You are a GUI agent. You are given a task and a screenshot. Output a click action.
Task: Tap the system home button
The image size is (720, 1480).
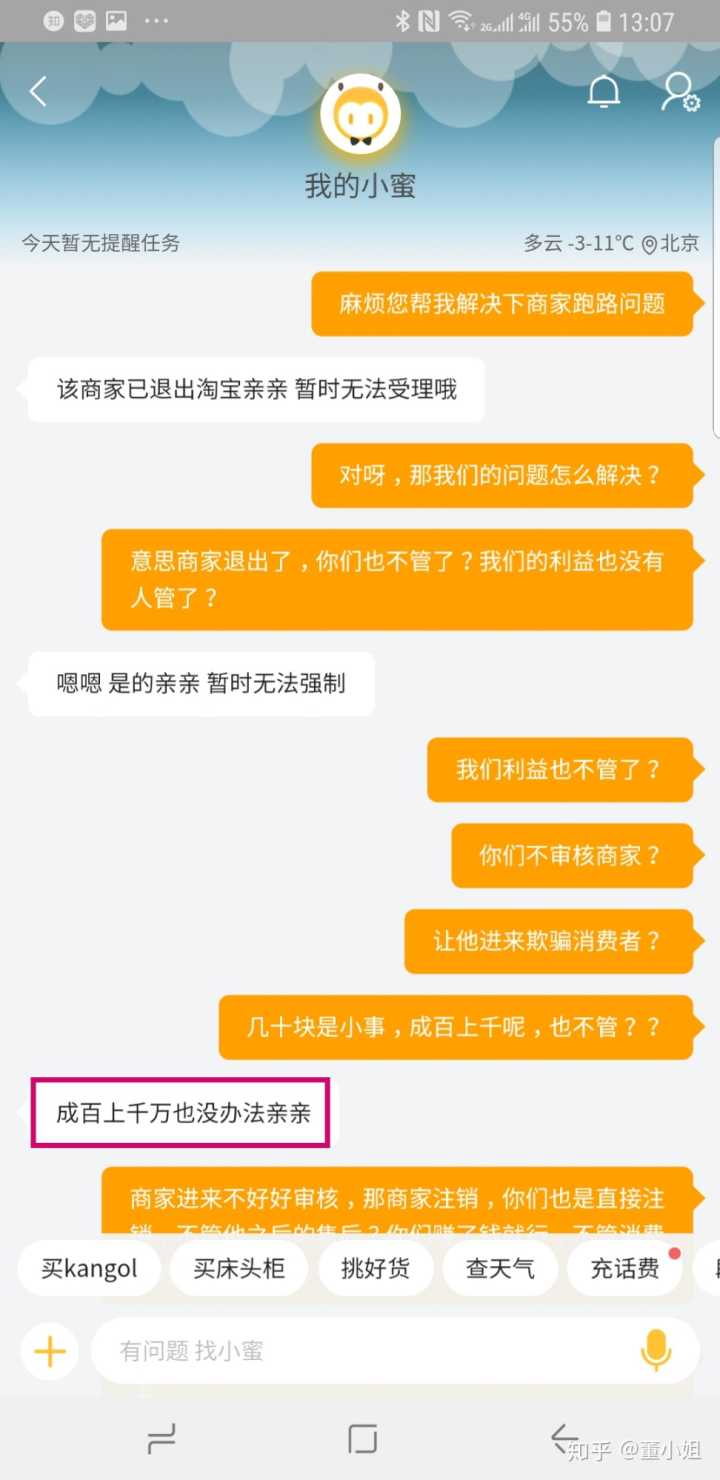tap(362, 1439)
